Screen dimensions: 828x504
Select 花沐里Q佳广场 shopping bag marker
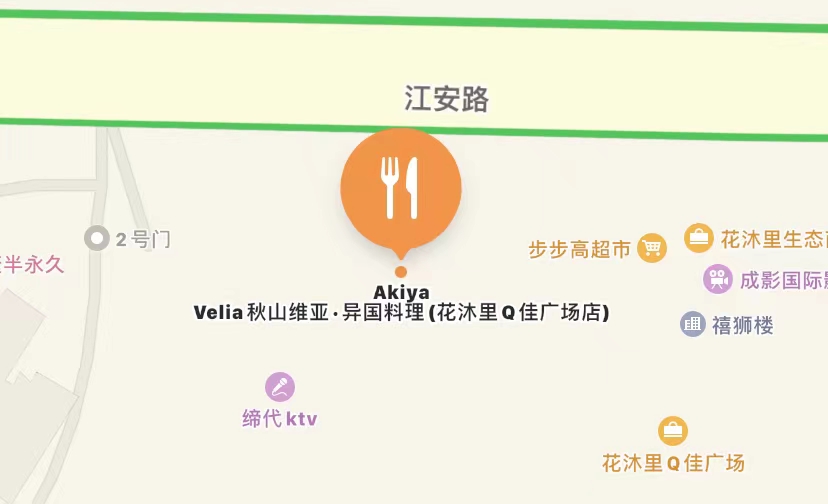pyautogui.click(x=673, y=431)
